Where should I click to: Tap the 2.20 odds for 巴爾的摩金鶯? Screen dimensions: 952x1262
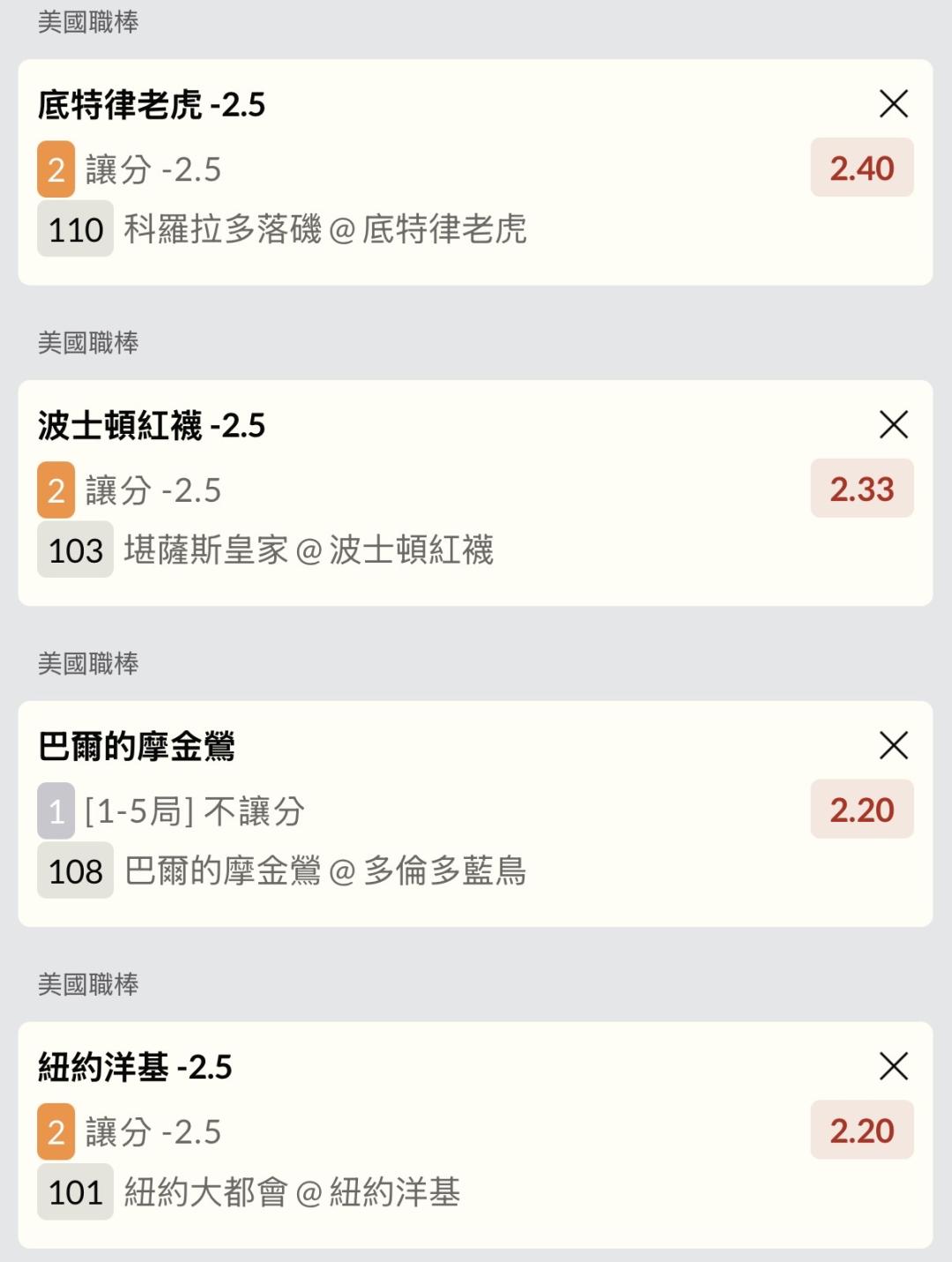pos(862,810)
